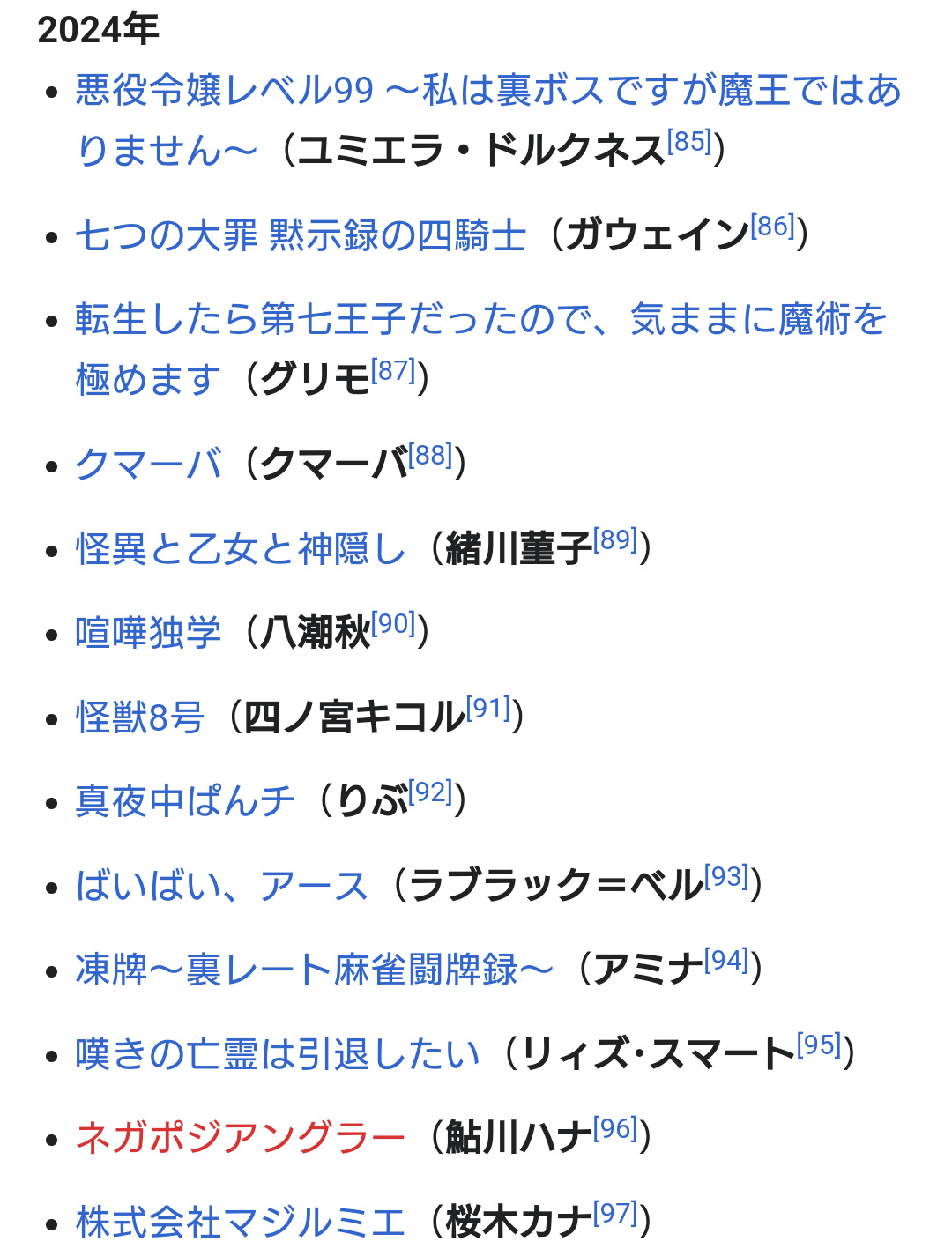The image size is (952, 1249).
Task: View citation 91 next to 四ノ宮キコル
Action: point(489,708)
